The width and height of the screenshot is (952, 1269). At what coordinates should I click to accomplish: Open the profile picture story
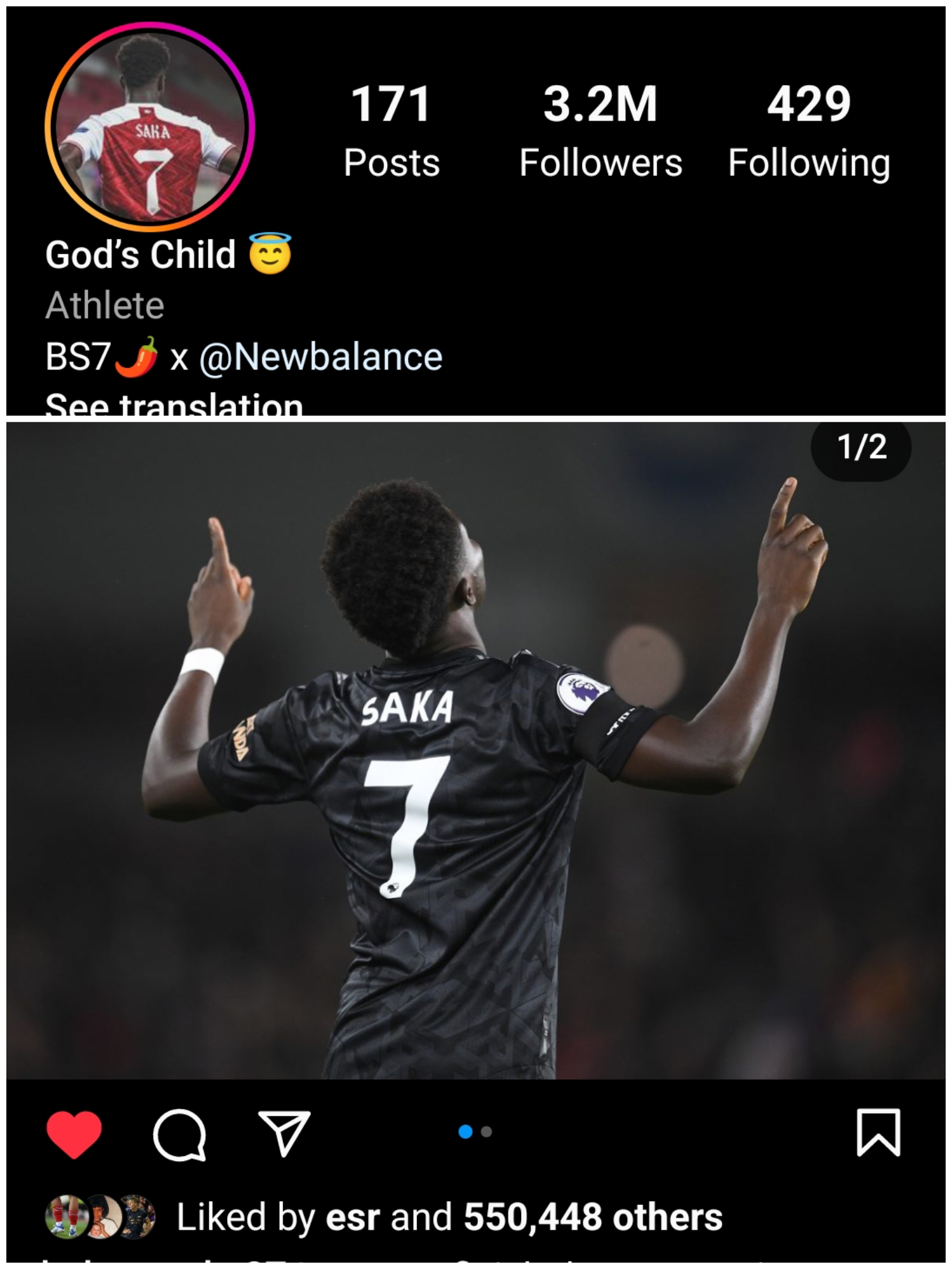click(150, 127)
